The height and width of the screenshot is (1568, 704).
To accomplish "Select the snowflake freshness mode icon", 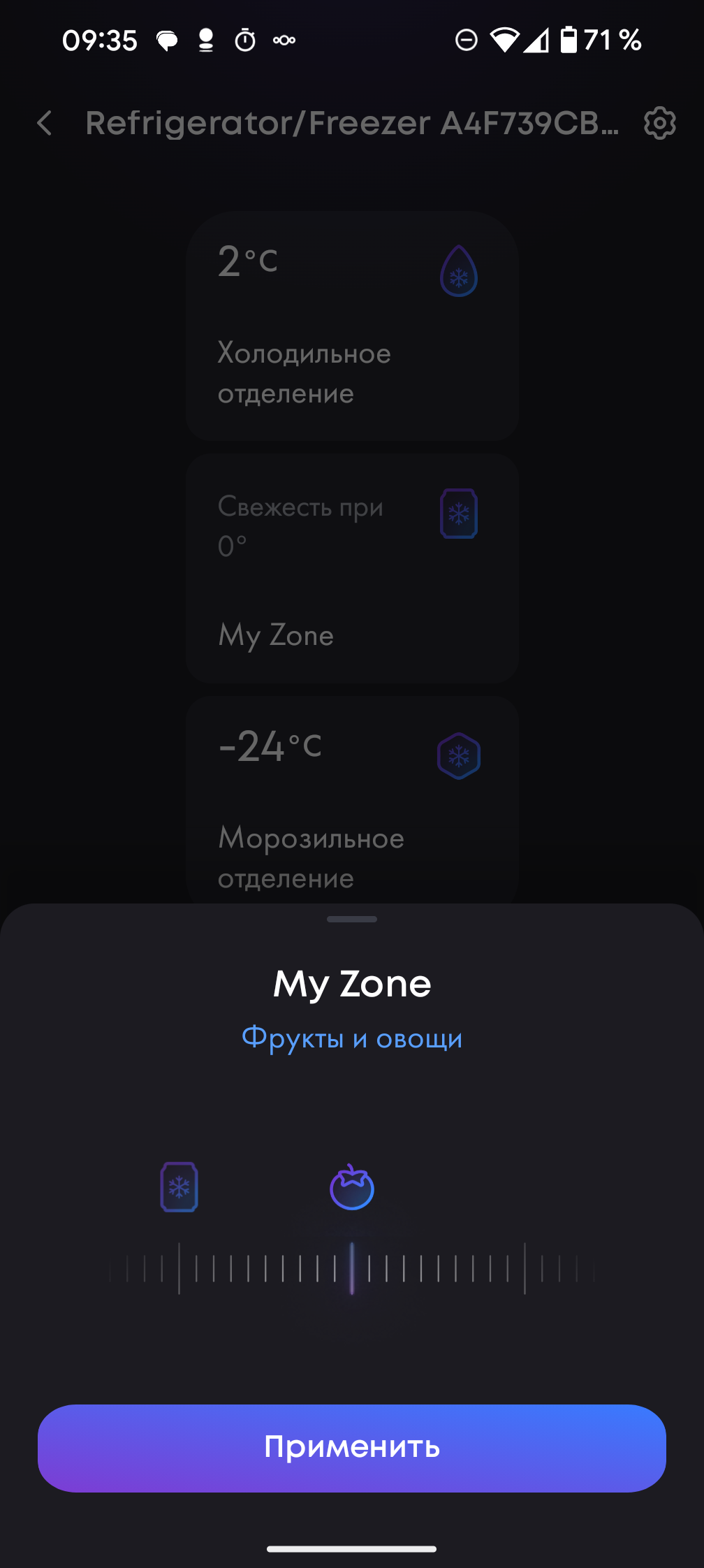I will [179, 1187].
